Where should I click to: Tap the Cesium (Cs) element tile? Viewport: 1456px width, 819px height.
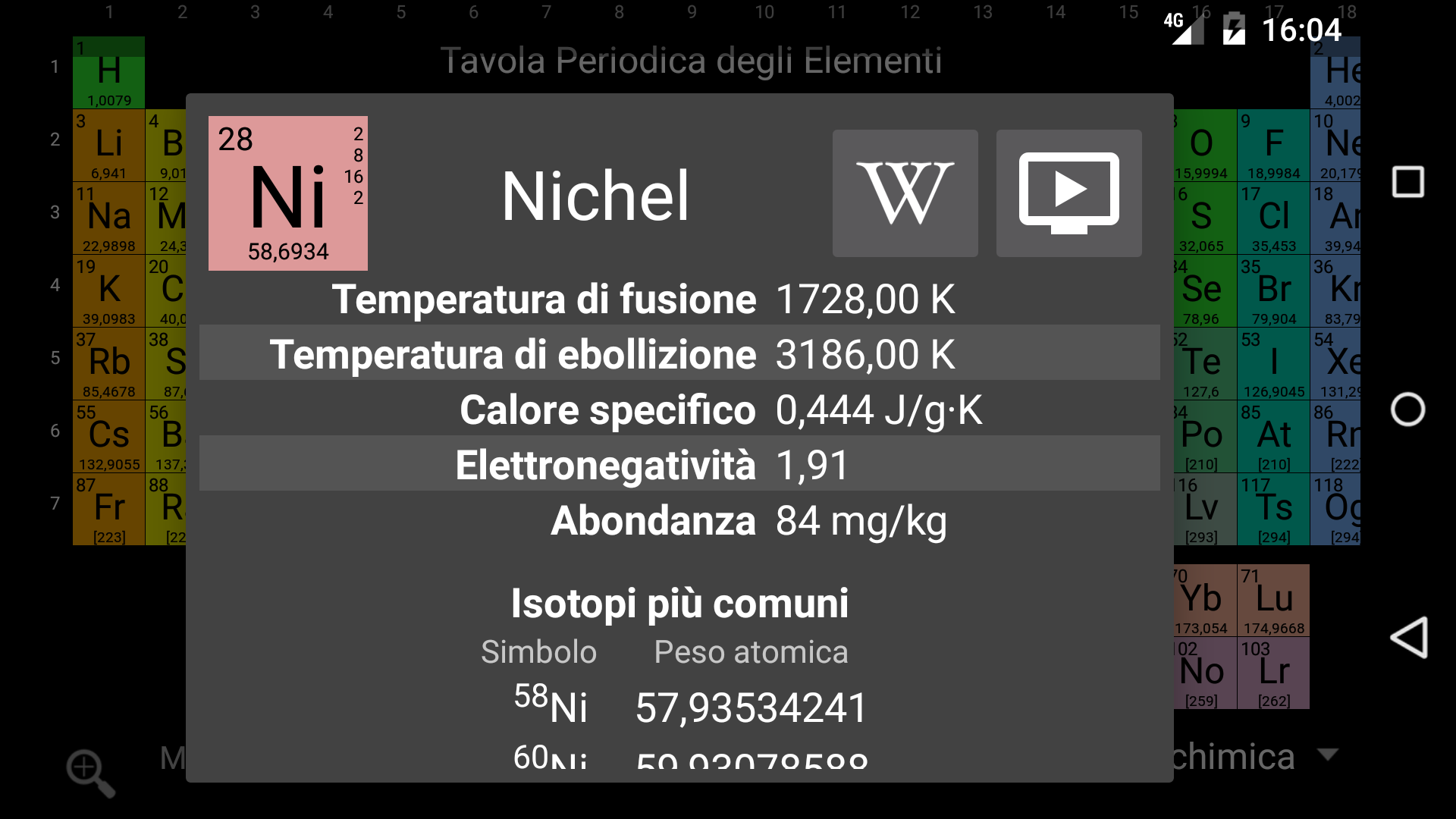coord(108,436)
